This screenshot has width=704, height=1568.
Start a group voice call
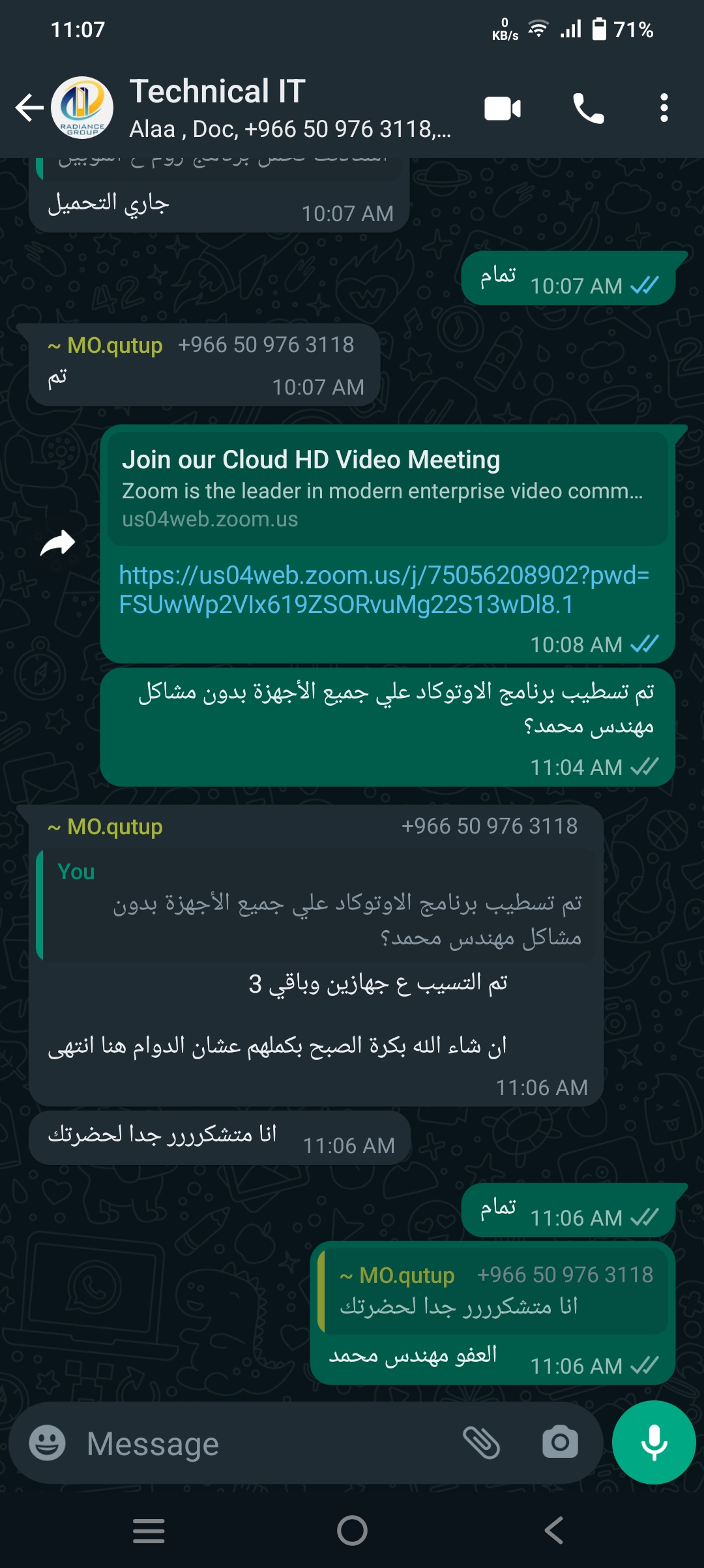588,108
